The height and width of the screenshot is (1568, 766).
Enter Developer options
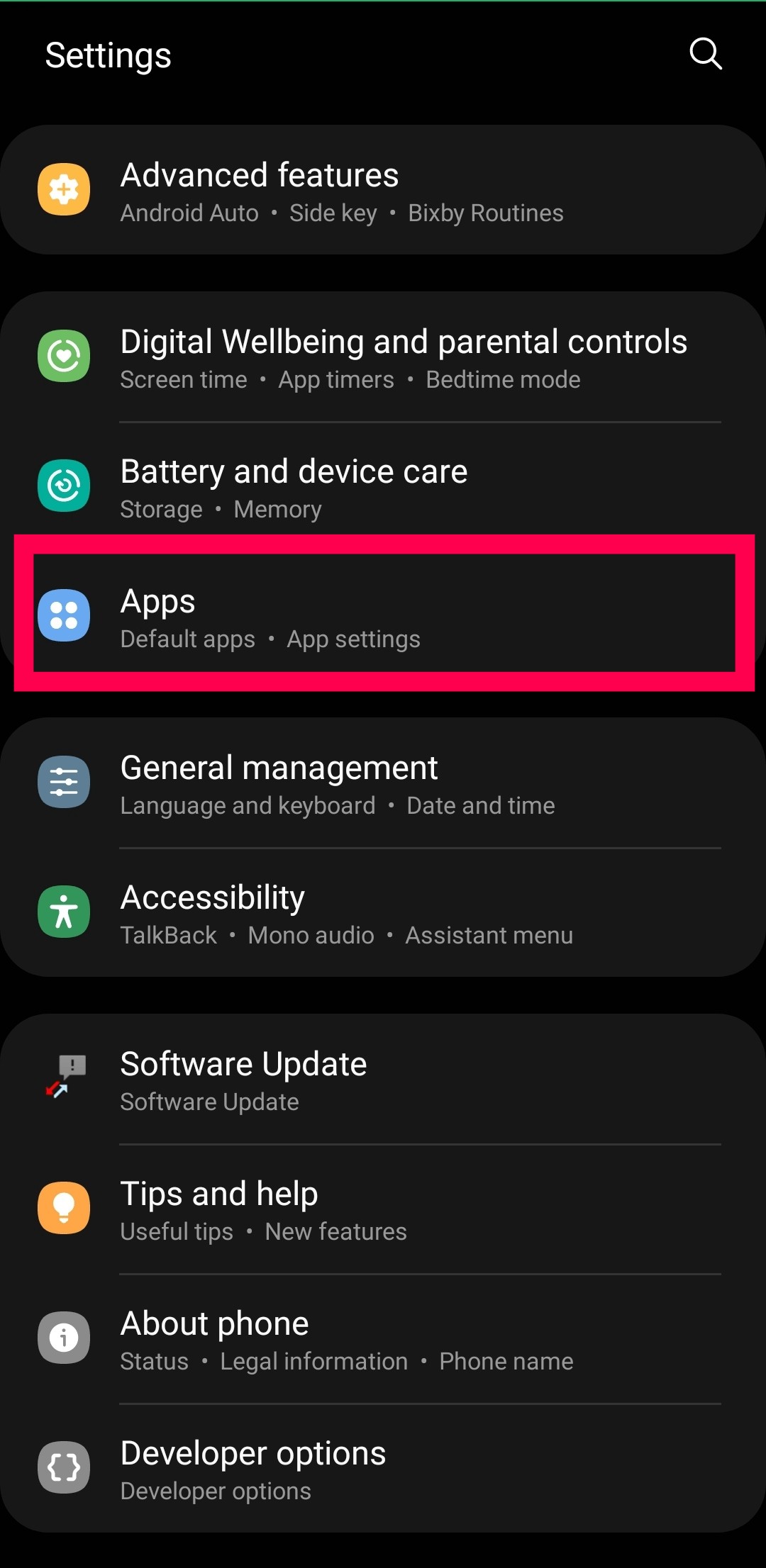point(383,1468)
